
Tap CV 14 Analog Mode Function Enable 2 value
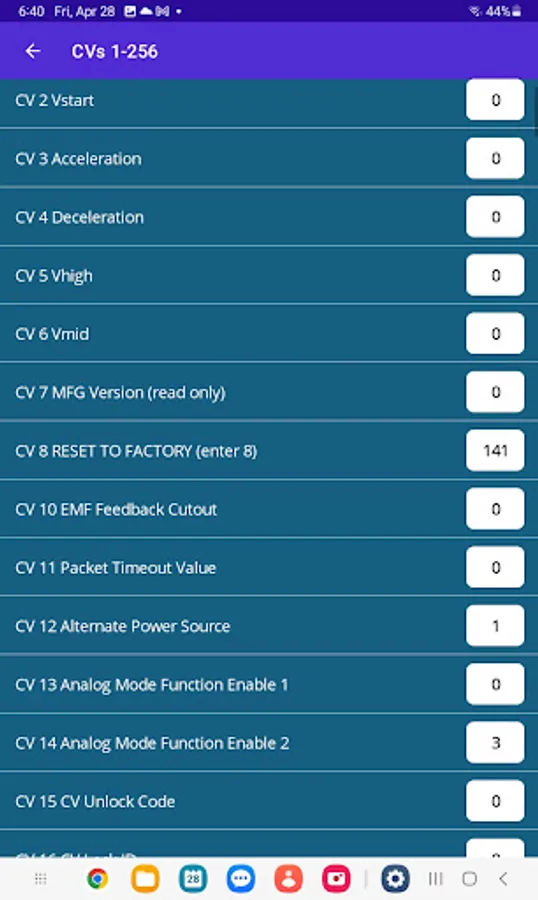click(x=495, y=743)
